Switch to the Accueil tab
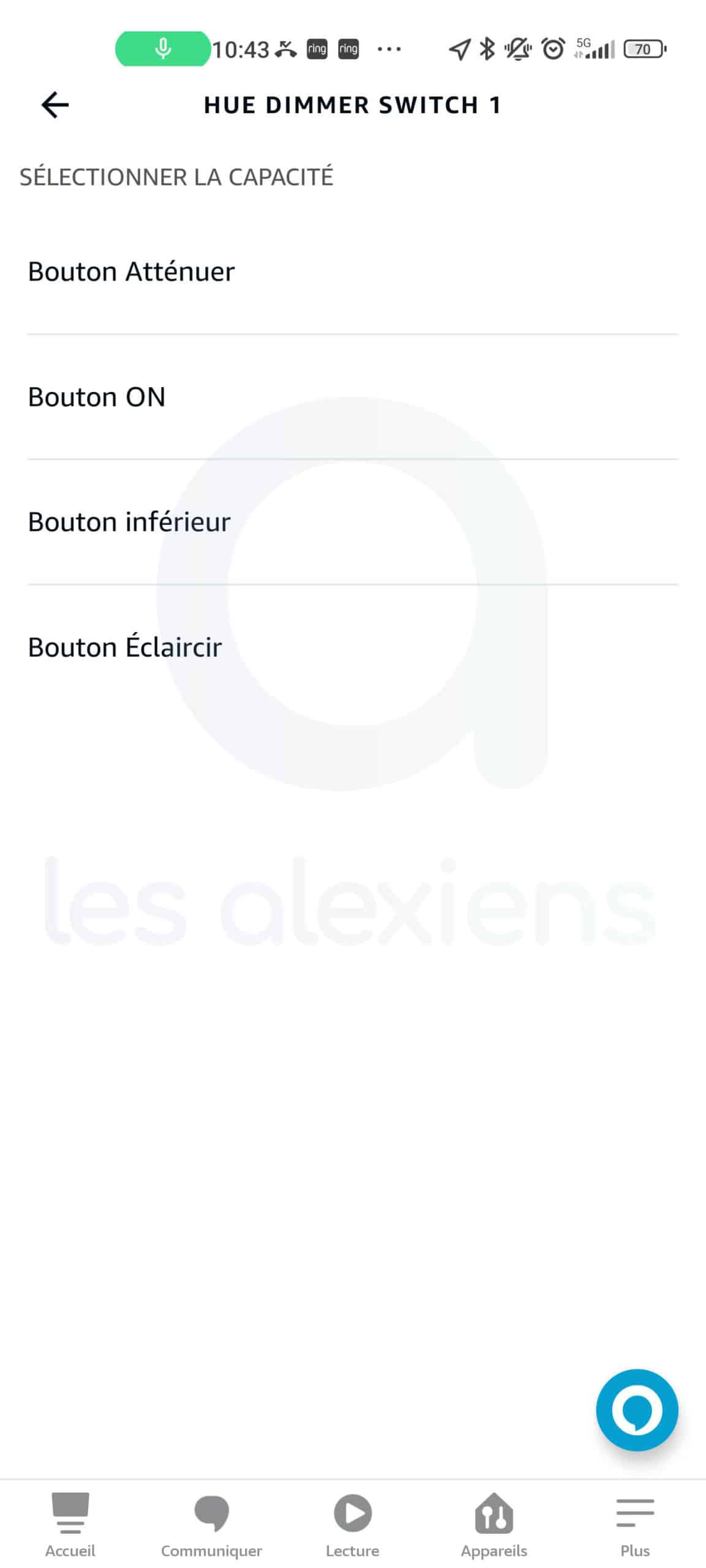Image resolution: width=706 pixels, height=1568 pixels. (x=70, y=1525)
